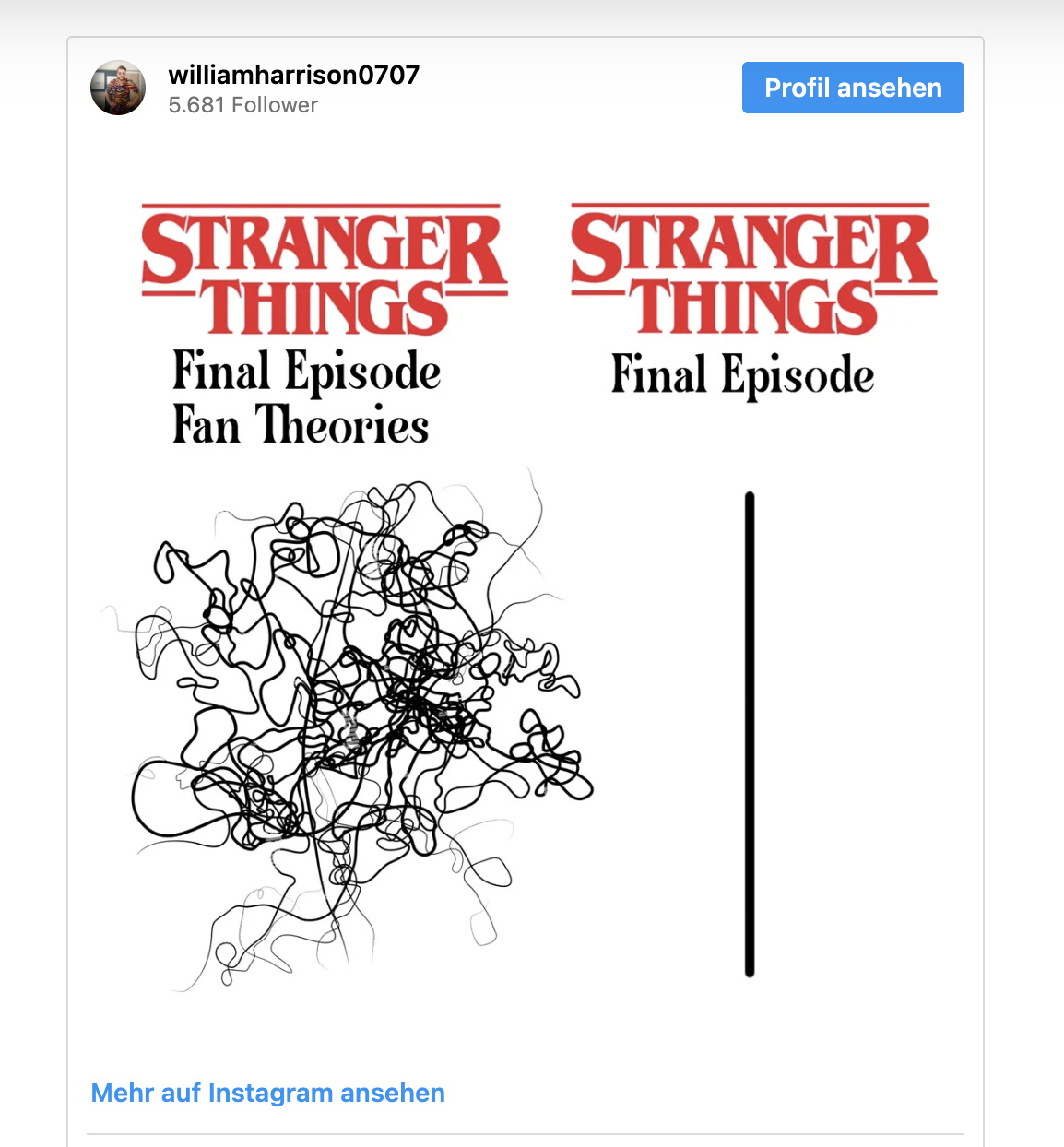Image resolution: width=1064 pixels, height=1147 pixels.
Task: Open the Stranger Things meme post image
Action: coord(526,590)
